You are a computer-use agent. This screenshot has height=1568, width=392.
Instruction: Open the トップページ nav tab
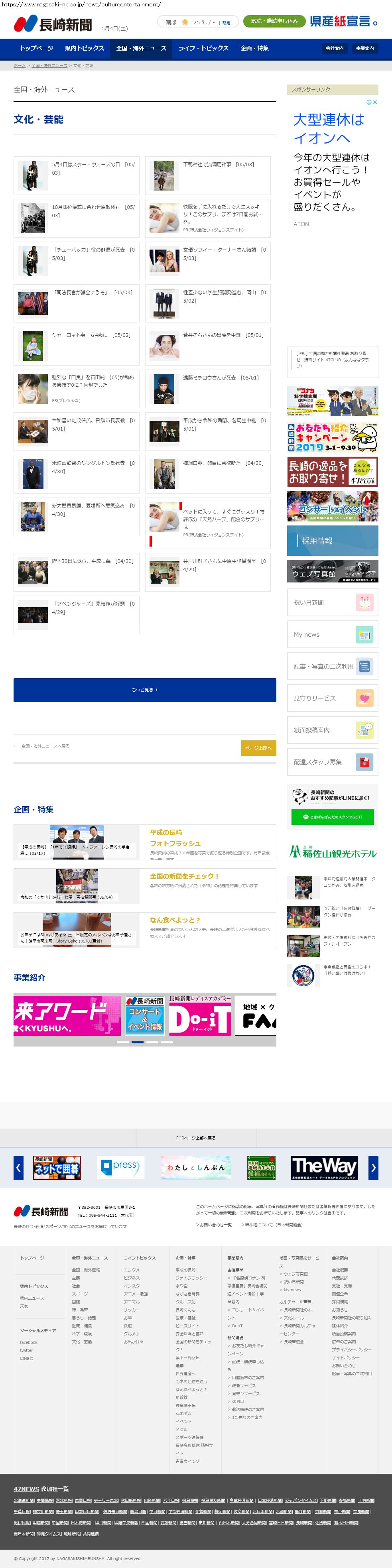37,48
